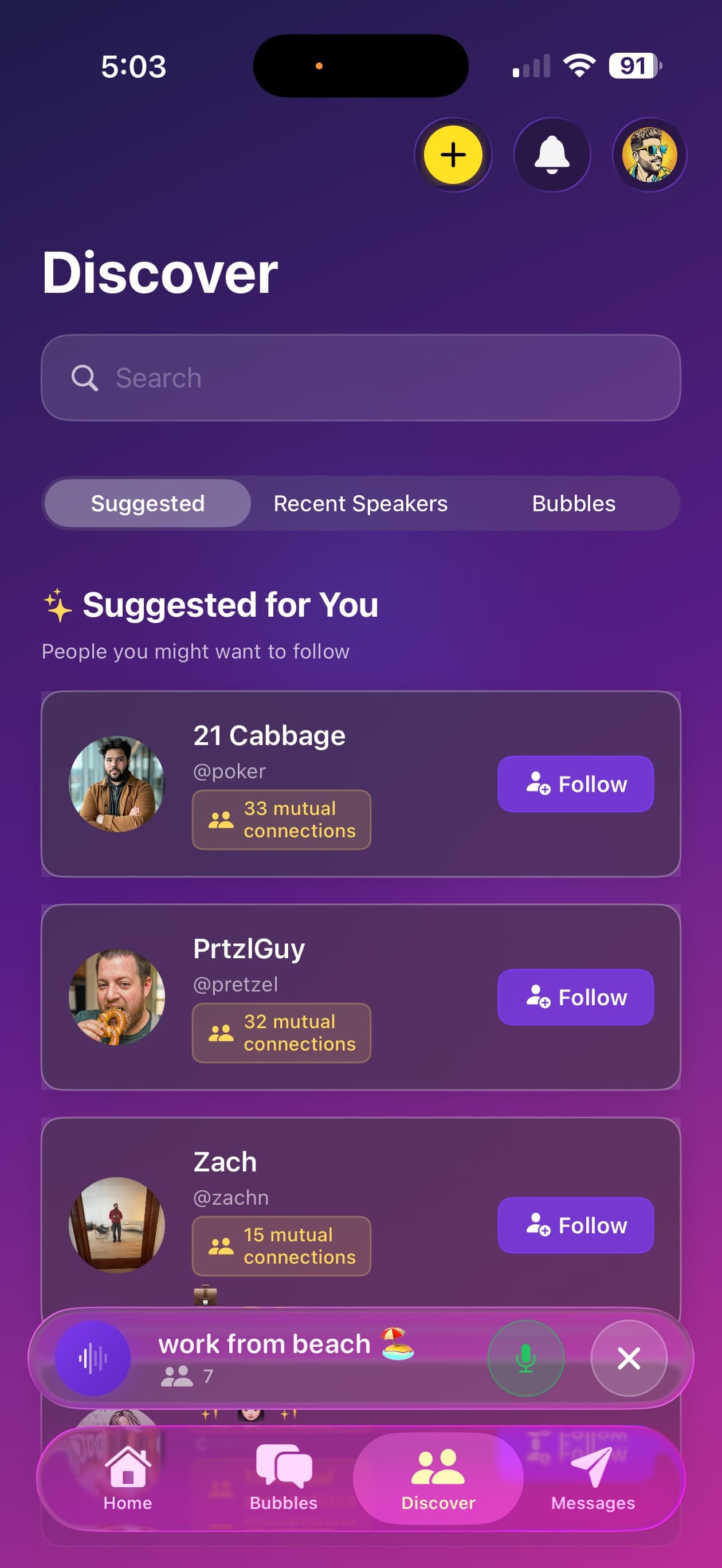This screenshot has height=1568, width=722.
Task: Switch to Recent Speakers
Action: pos(360,503)
